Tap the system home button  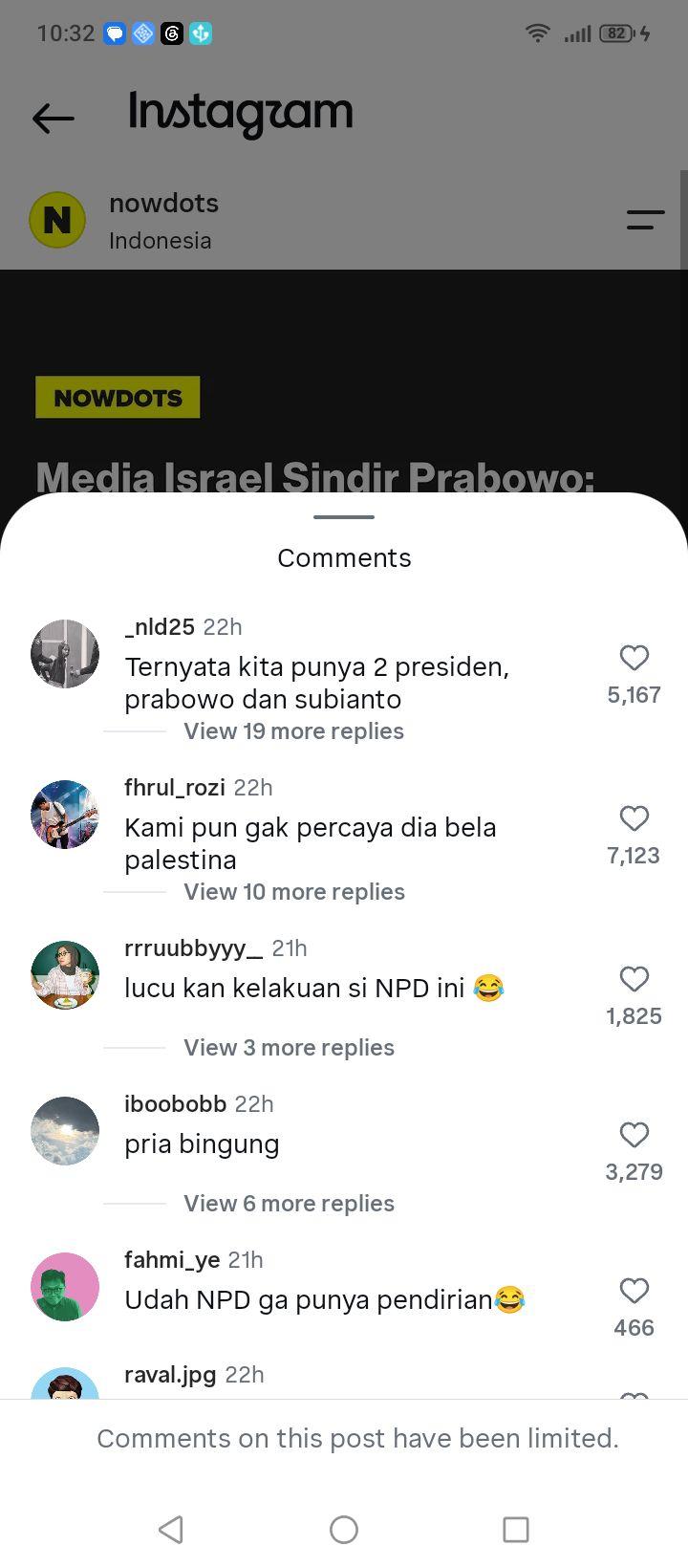coord(344,1530)
